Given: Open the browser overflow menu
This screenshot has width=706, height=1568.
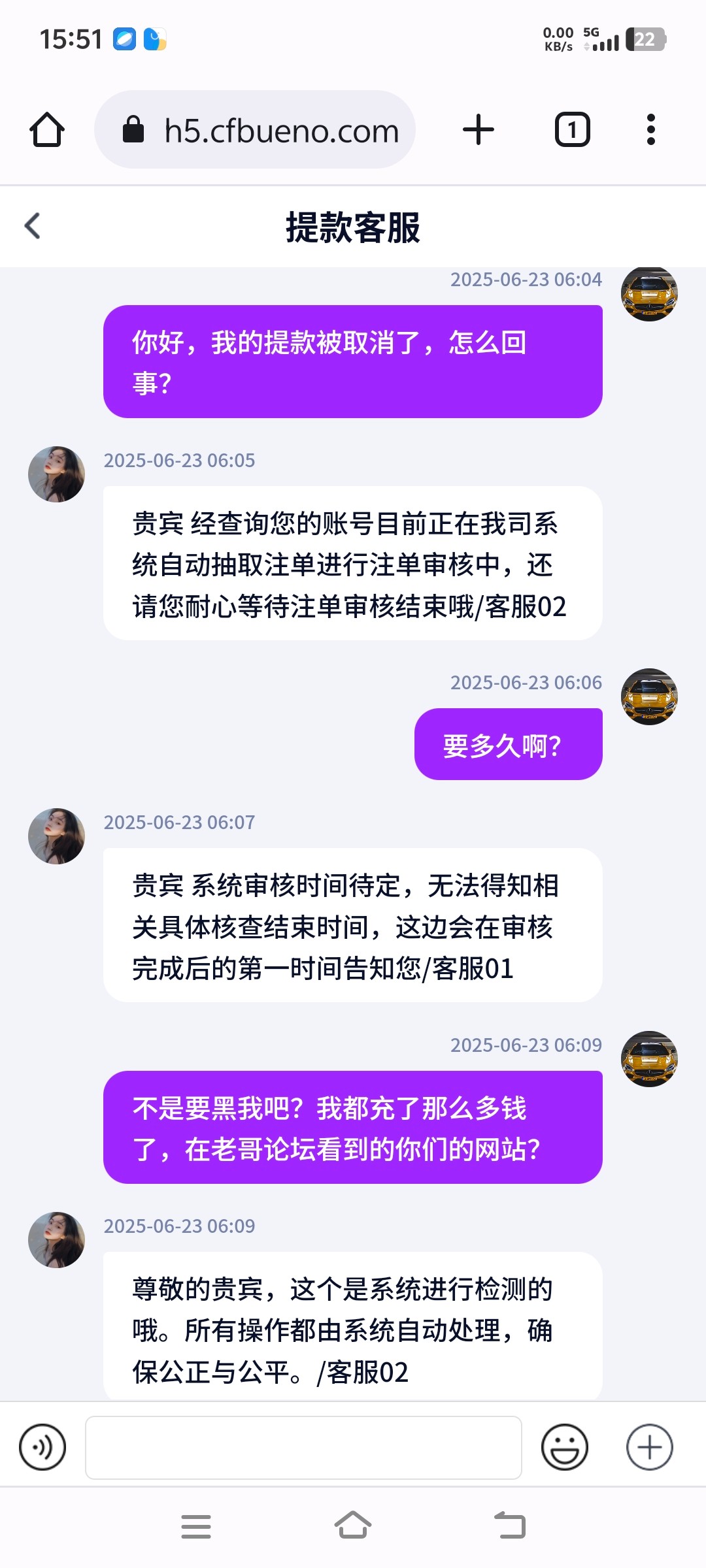Looking at the screenshot, I should coord(650,130).
